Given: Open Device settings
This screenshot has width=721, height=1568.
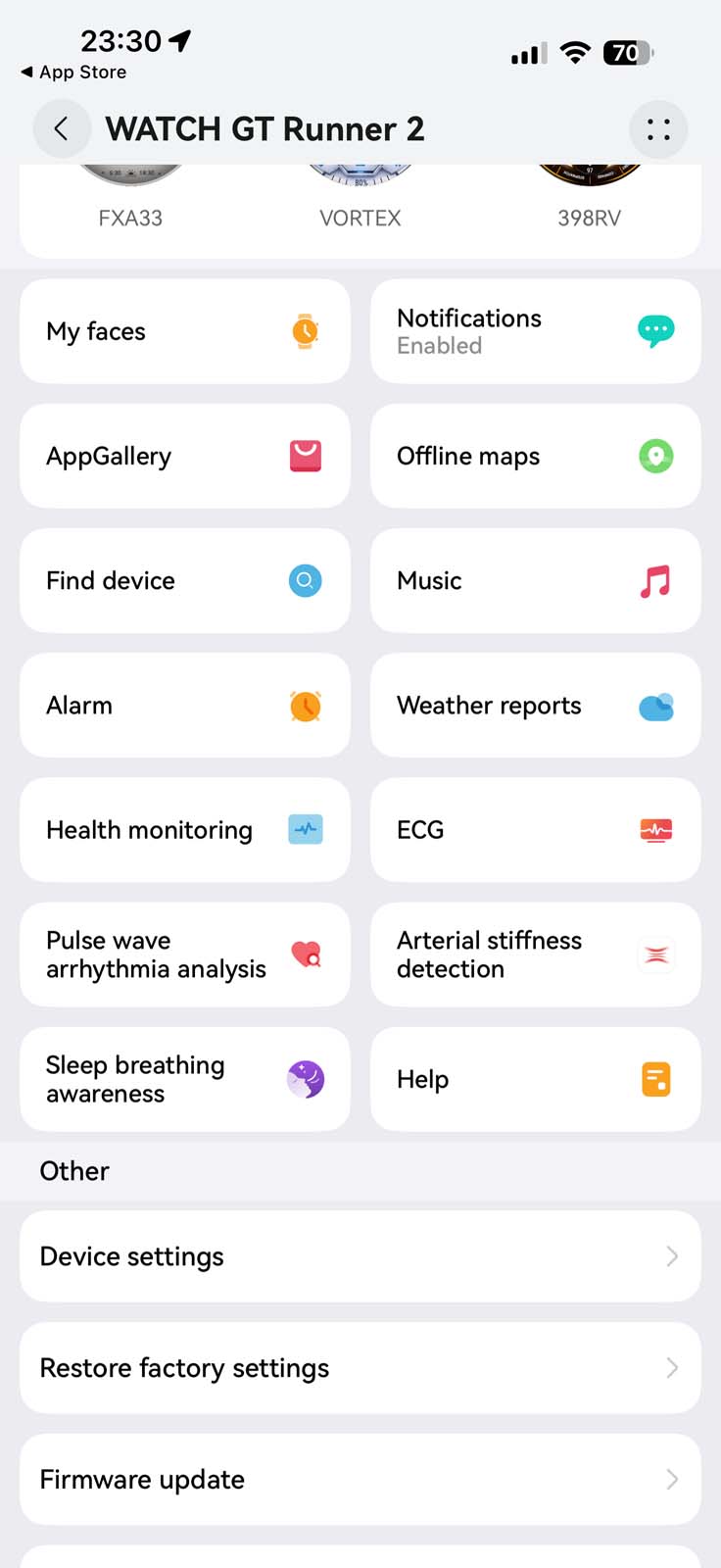Looking at the screenshot, I should (360, 1256).
